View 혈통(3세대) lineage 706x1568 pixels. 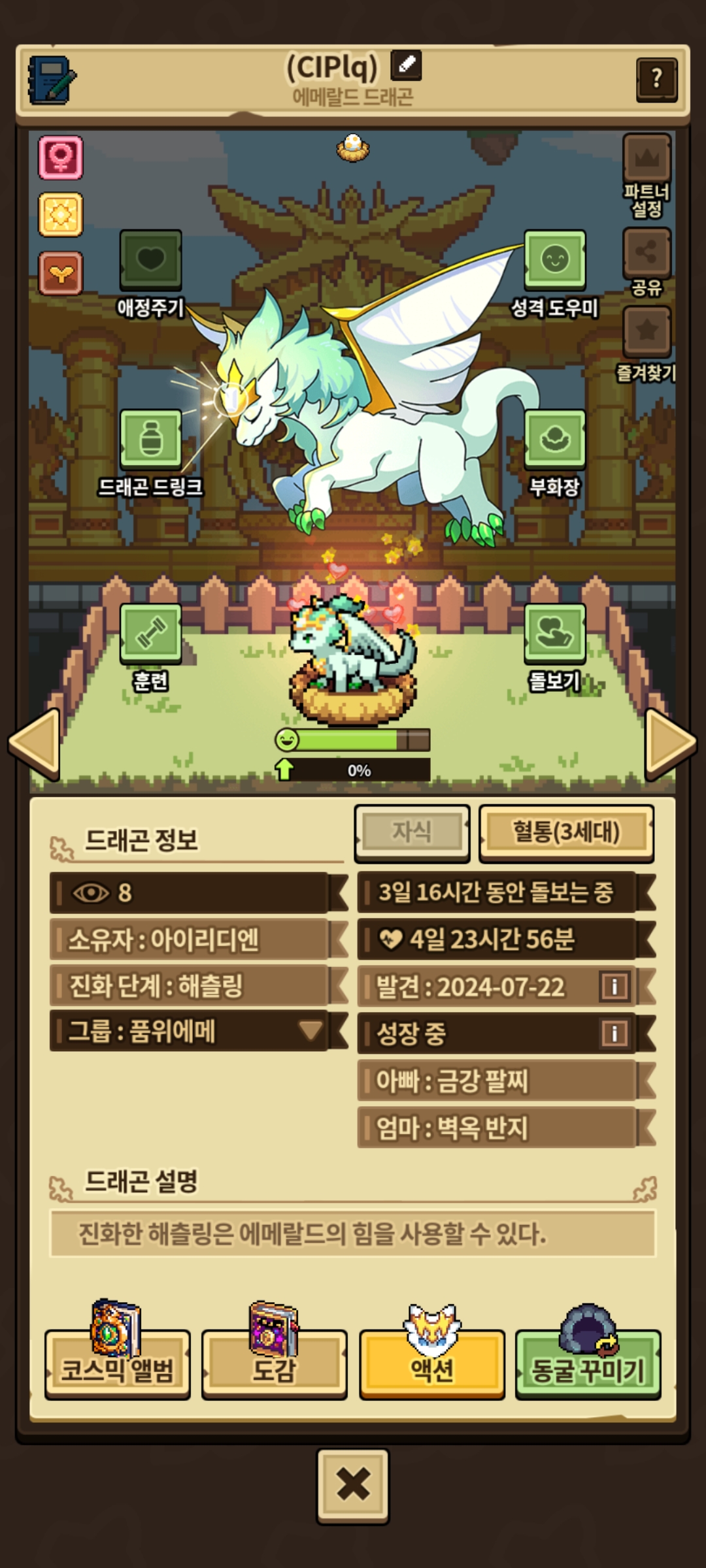(566, 832)
